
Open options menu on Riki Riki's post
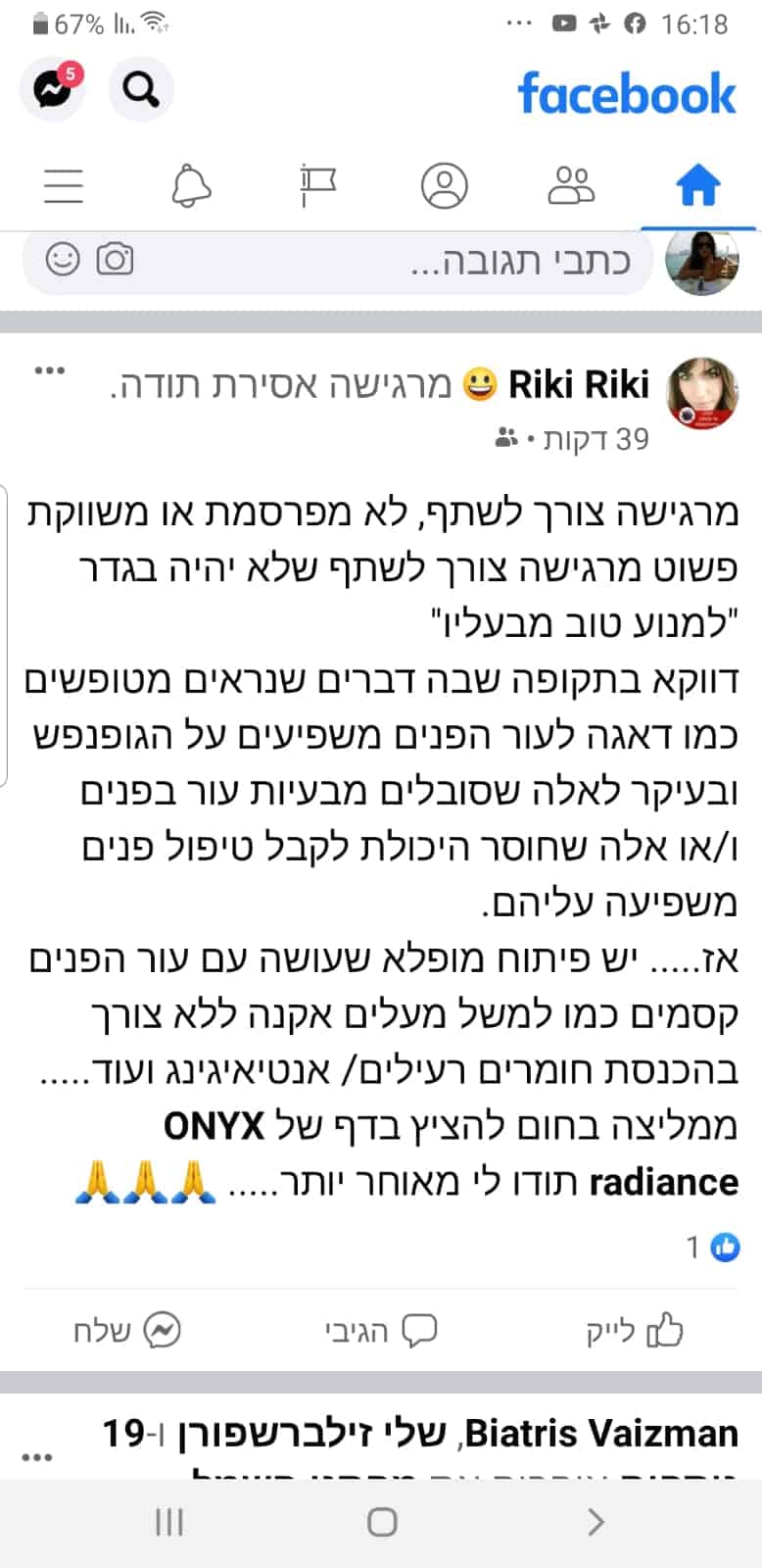point(49,371)
